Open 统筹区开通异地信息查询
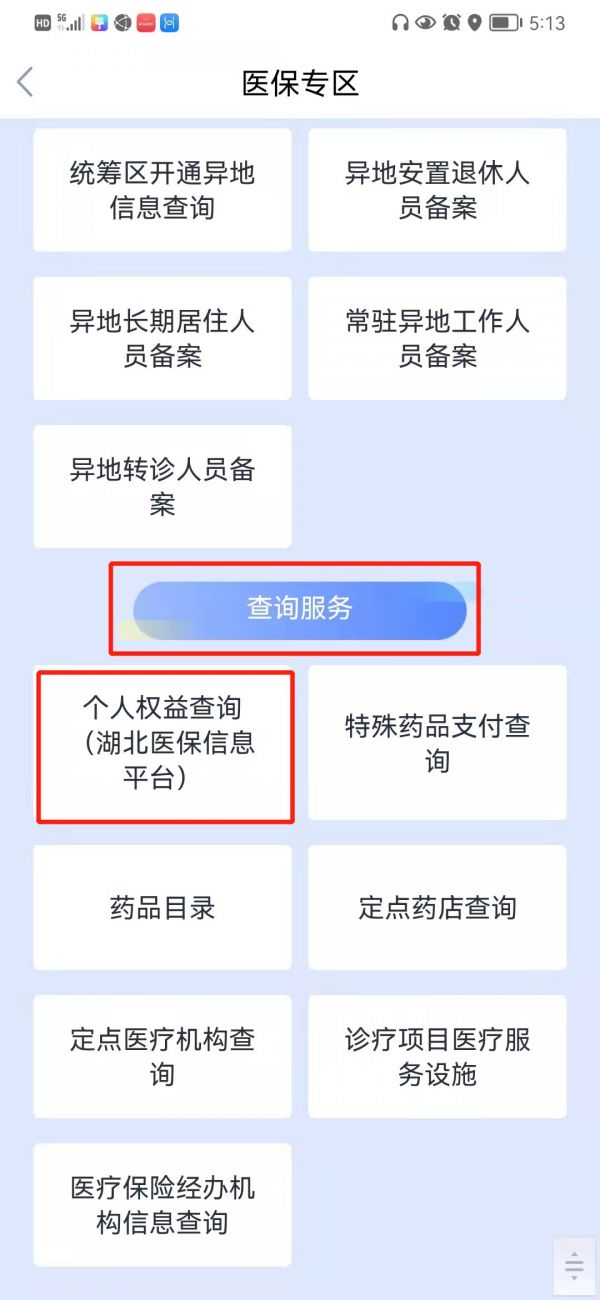The image size is (600, 1300). click(x=162, y=190)
